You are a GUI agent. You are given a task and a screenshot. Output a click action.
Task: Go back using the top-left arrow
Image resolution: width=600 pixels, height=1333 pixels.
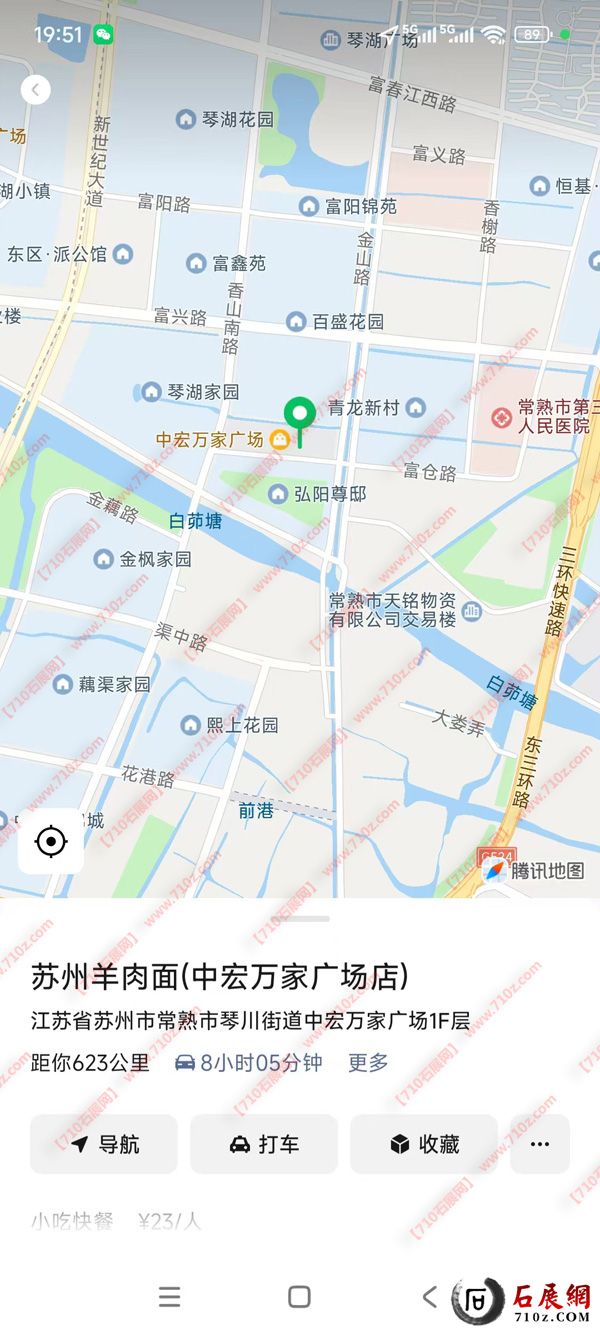coord(35,90)
